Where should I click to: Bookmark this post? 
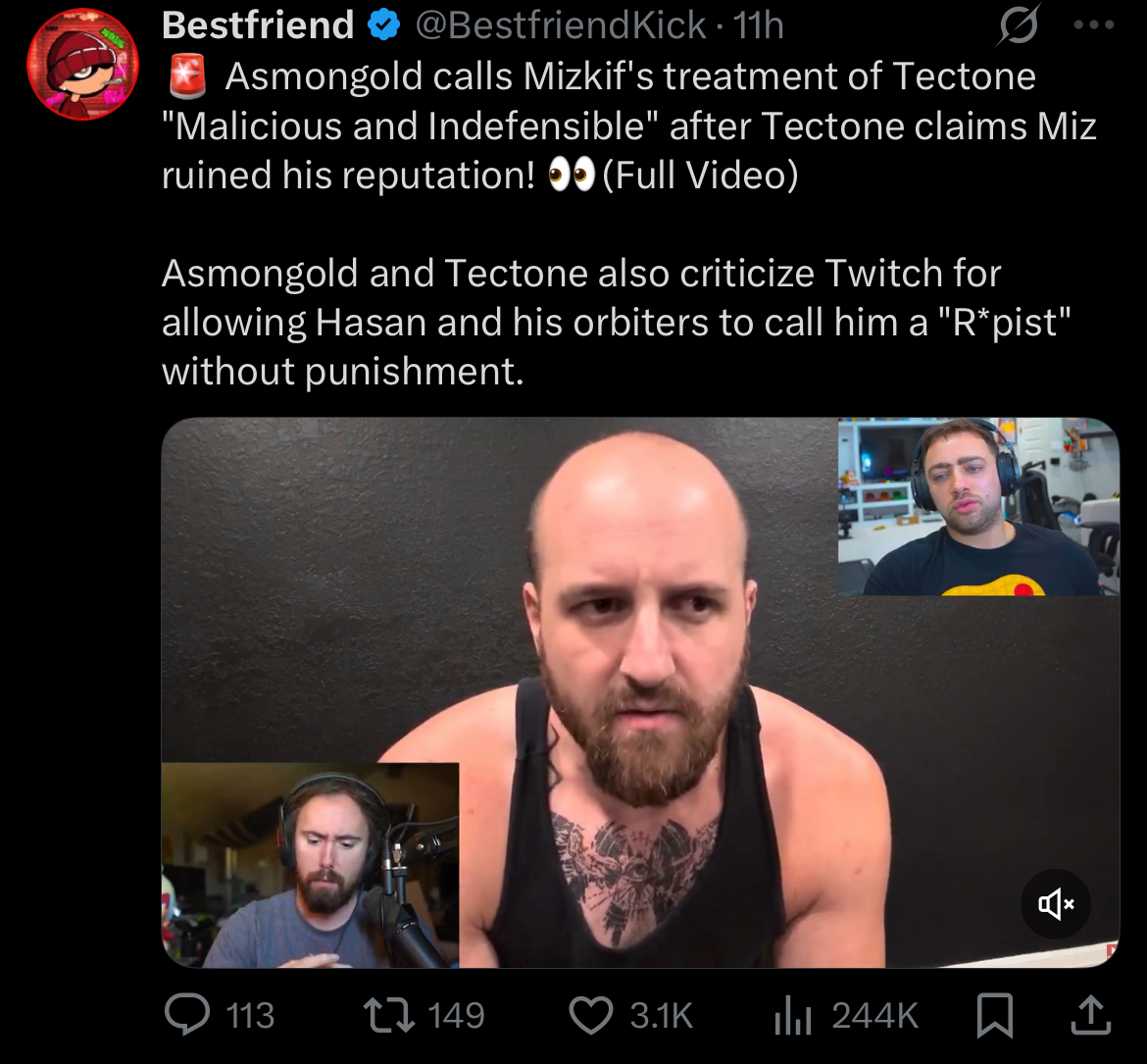pyautogui.click(x=994, y=1016)
